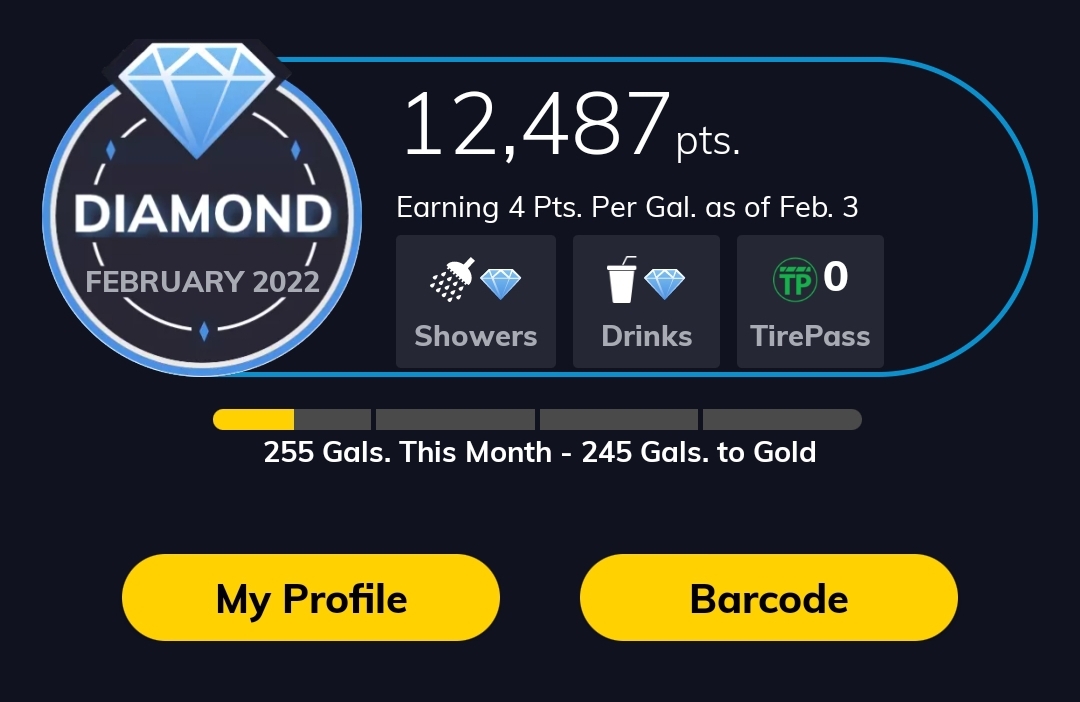Open My Profile

[310, 598]
